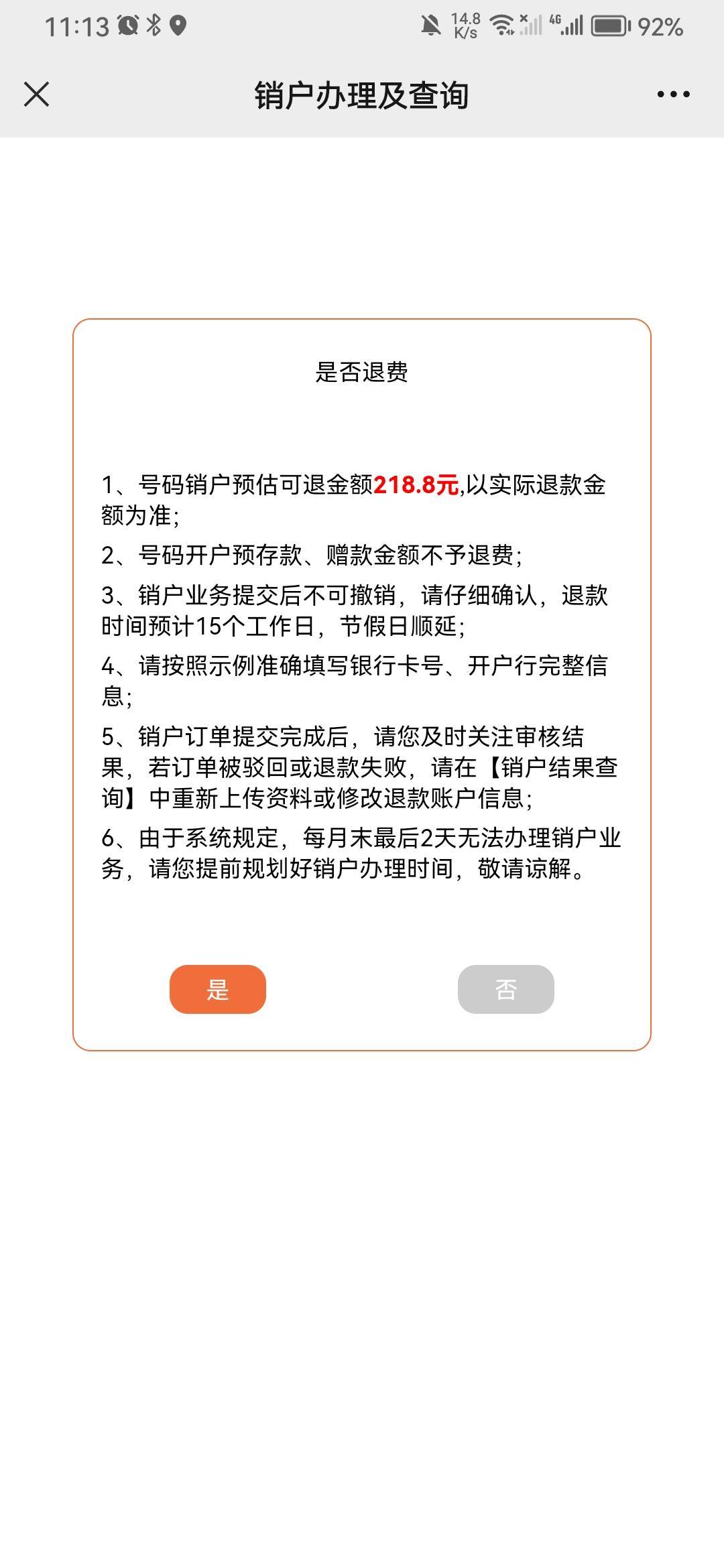
Task: Decline refund with the 否 button
Action: click(506, 989)
